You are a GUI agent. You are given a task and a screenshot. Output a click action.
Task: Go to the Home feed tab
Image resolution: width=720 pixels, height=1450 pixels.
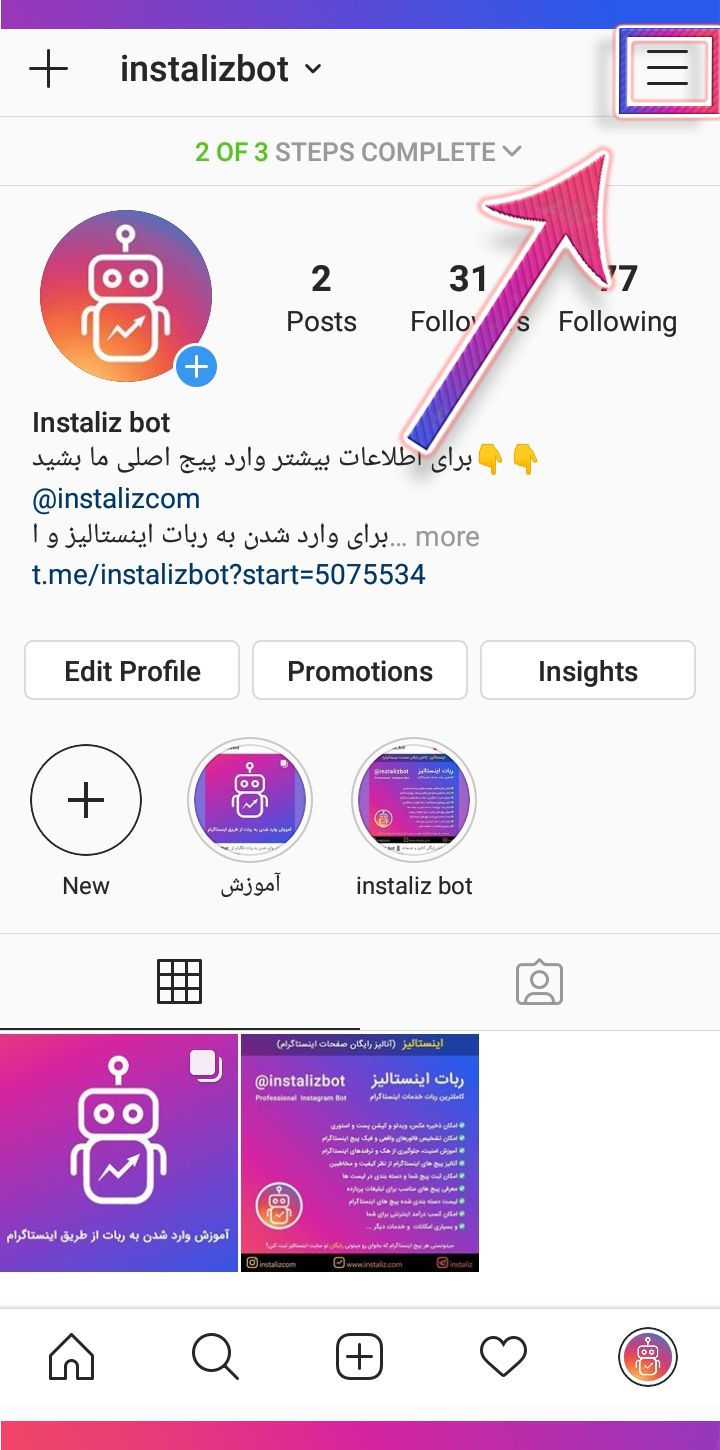(x=72, y=1357)
